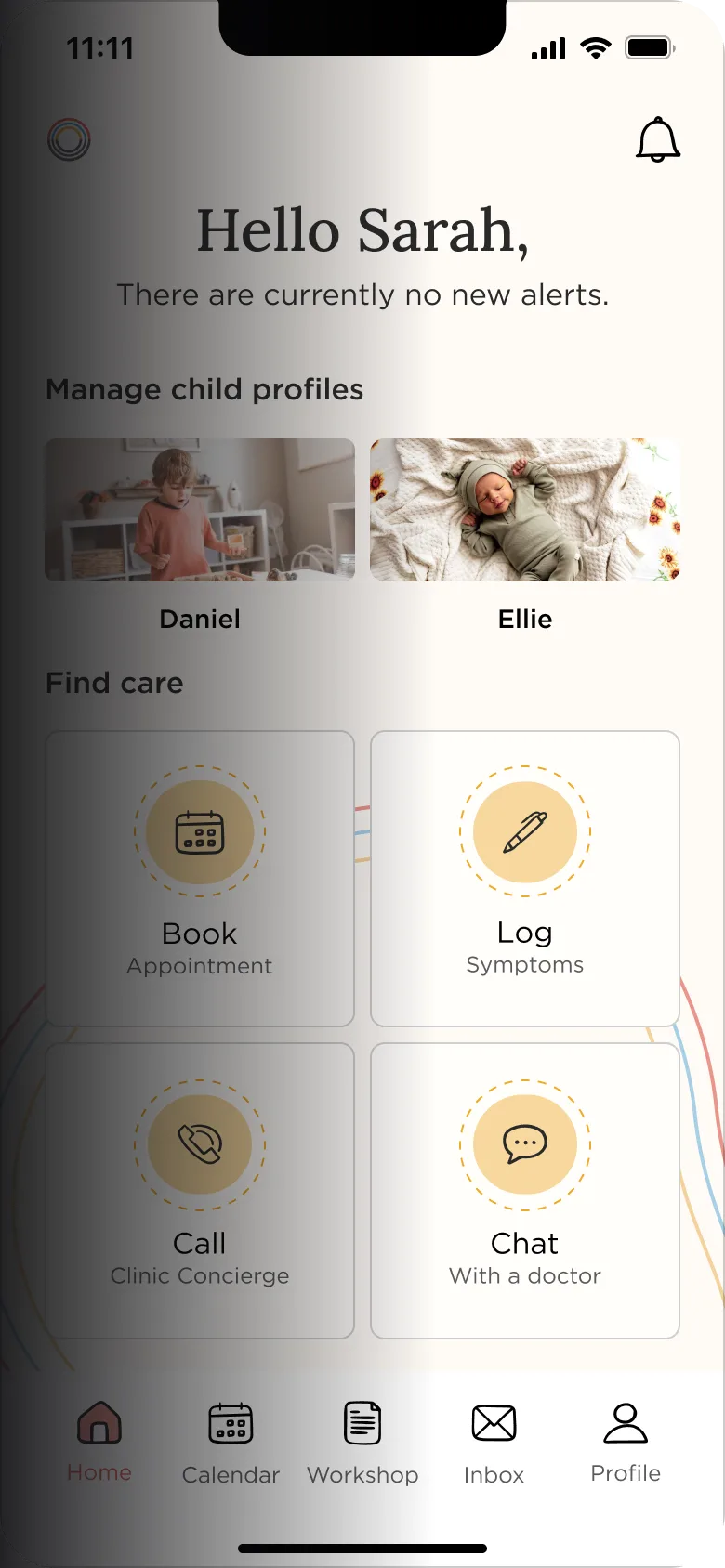The height and width of the screenshot is (1568, 725).
Task: Go to the Home tab
Action: tap(99, 1442)
